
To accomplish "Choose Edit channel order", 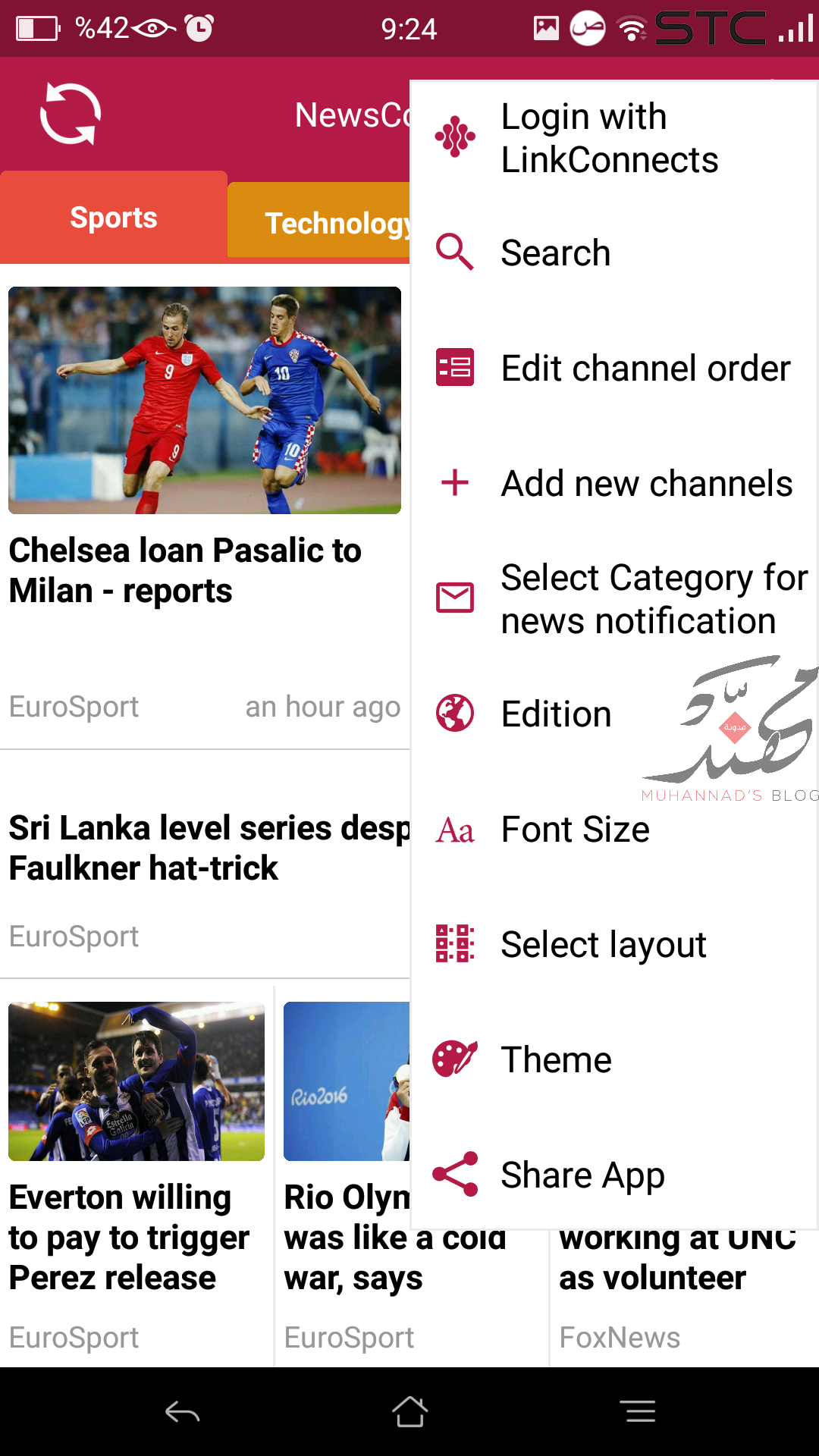I will pyautogui.click(x=645, y=369).
